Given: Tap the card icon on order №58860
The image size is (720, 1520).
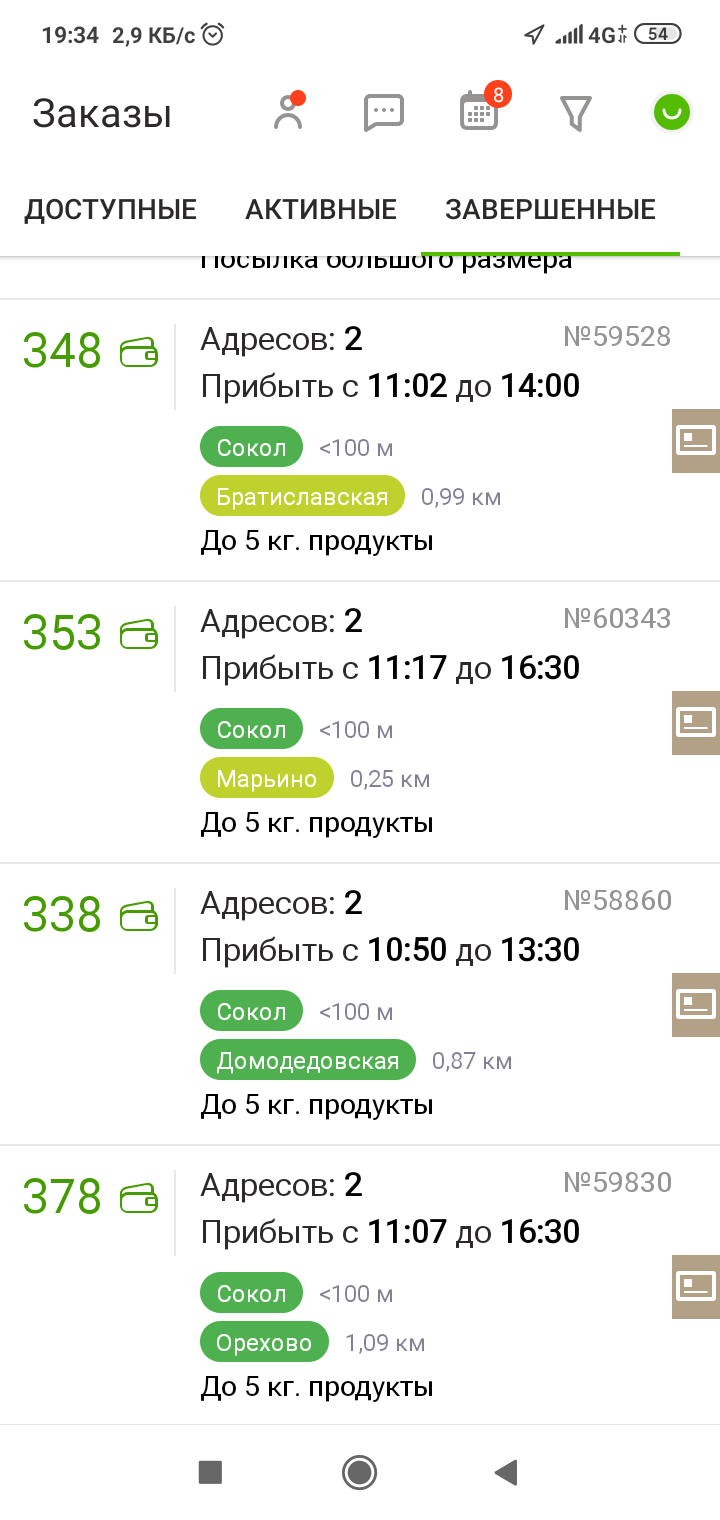Looking at the screenshot, I should click(x=696, y=1004).
